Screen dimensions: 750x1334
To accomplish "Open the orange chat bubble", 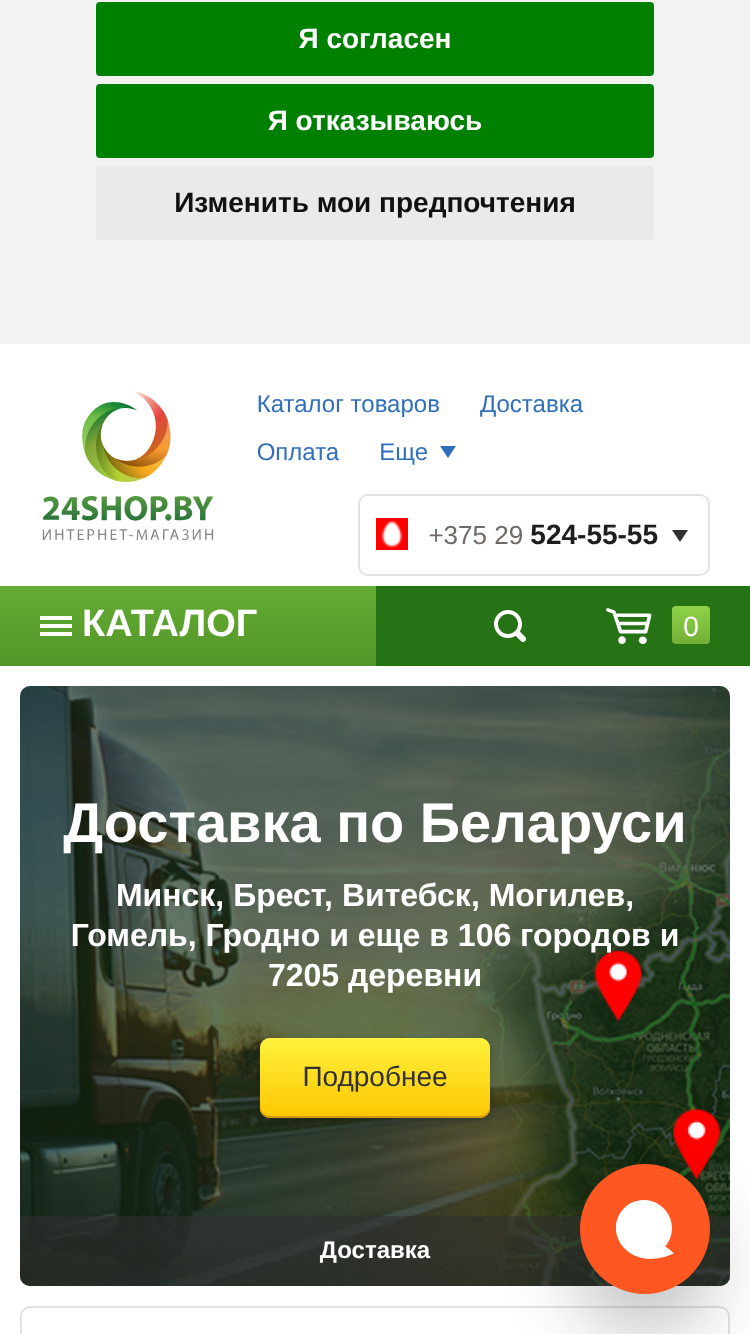I will [x=645, y=1229].
